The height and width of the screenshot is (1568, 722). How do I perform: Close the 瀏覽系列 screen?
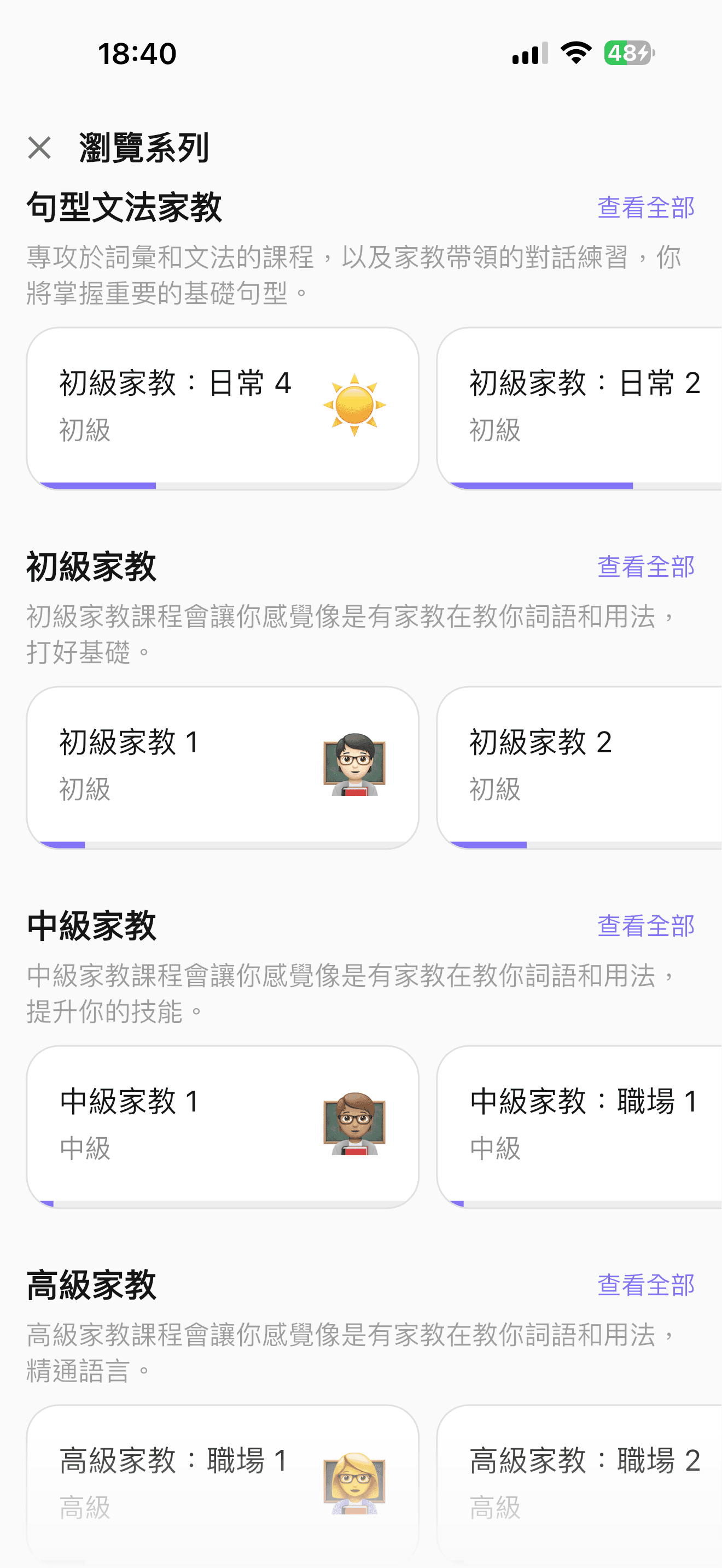click(x=39, y=148)
